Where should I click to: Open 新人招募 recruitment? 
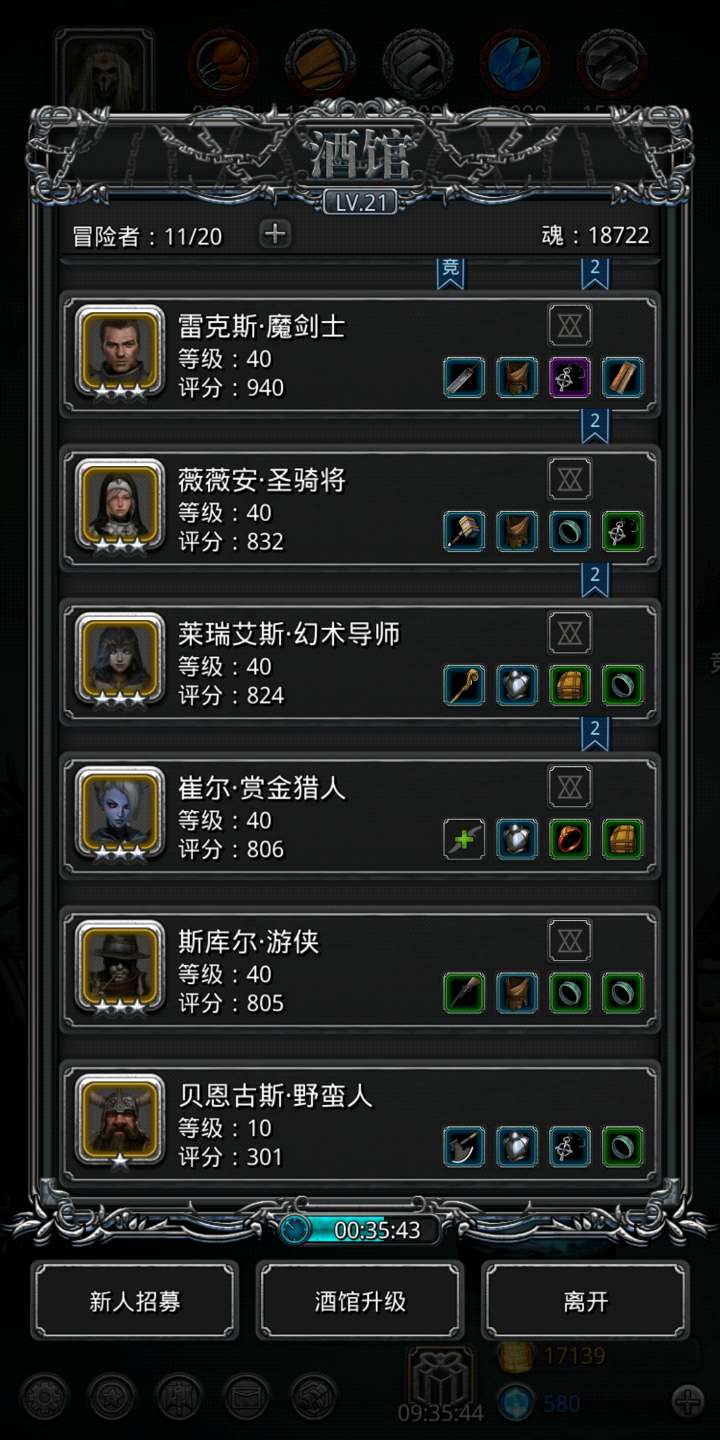[x=135, y=1301]
